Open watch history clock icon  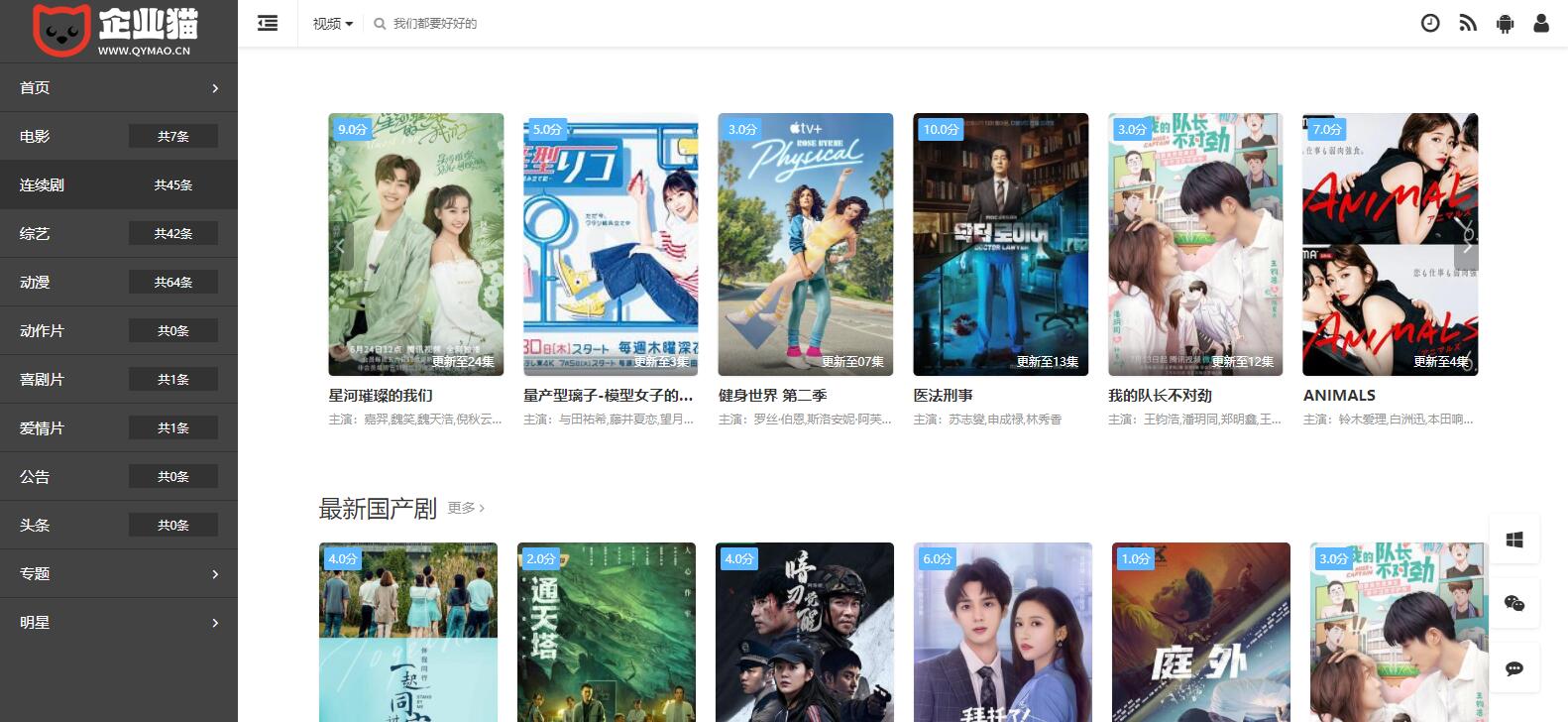(1429, 23)
